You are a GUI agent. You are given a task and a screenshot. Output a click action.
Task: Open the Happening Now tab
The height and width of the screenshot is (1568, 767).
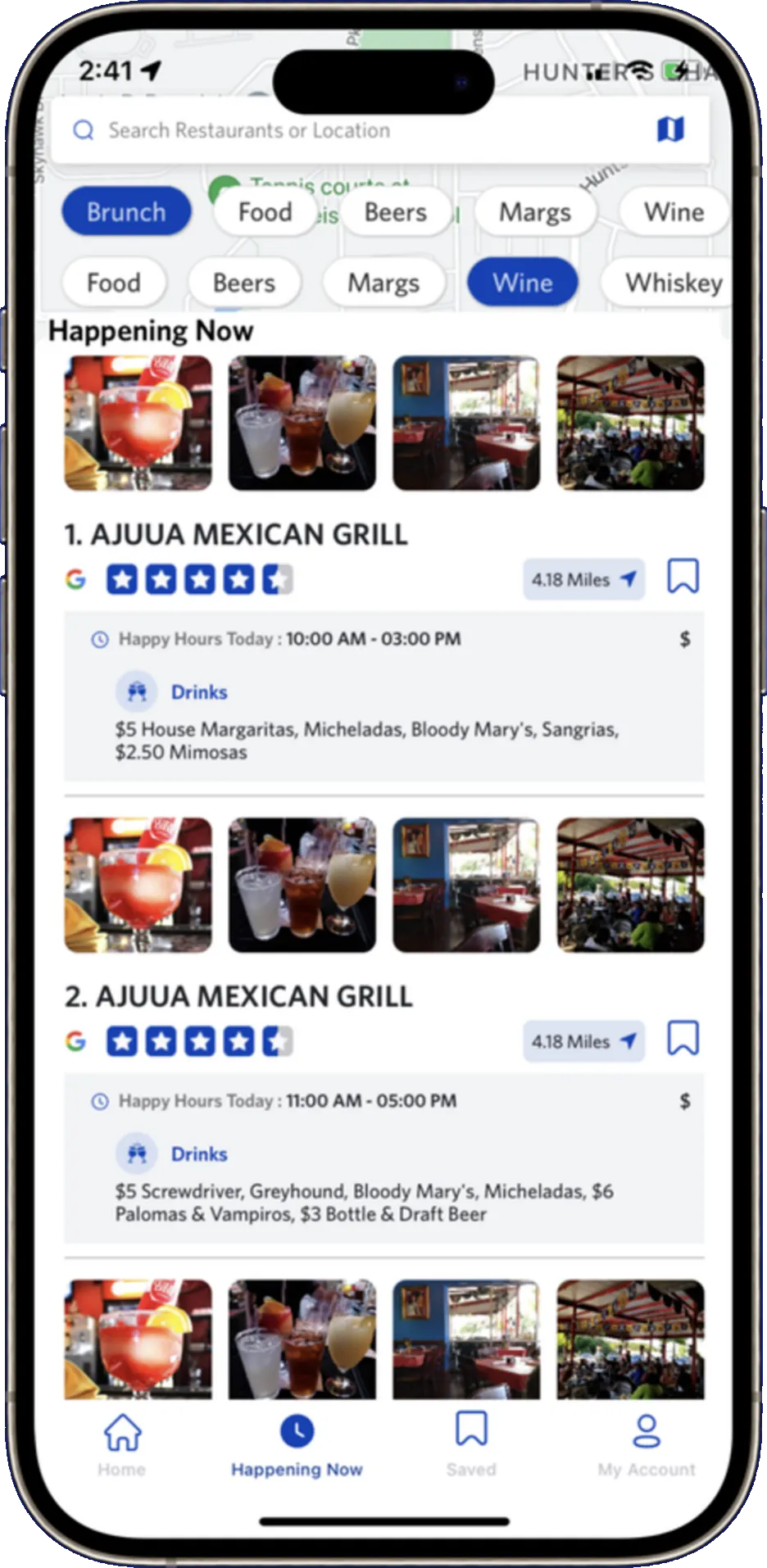point(297,1442)
